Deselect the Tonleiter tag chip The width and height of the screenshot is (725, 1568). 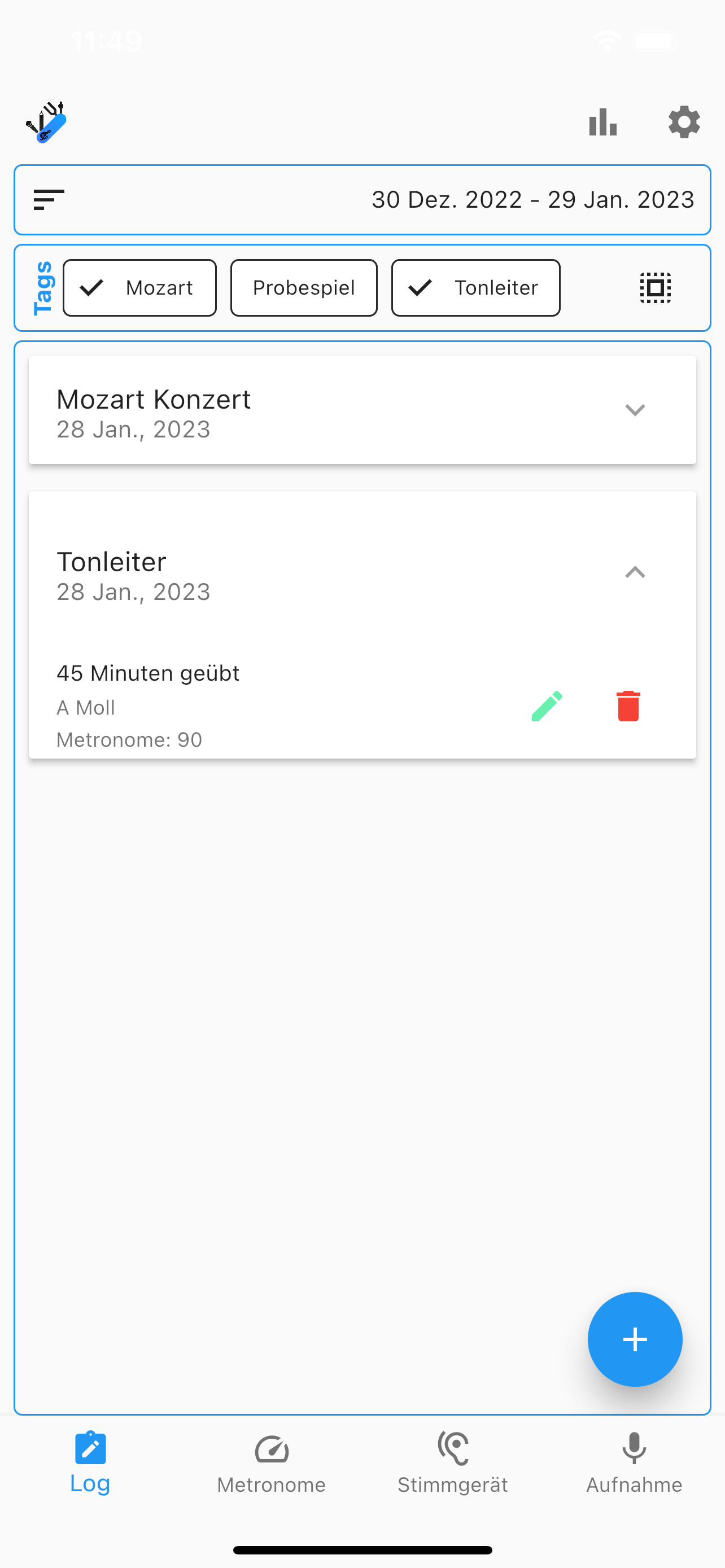[x=475, y=288]
